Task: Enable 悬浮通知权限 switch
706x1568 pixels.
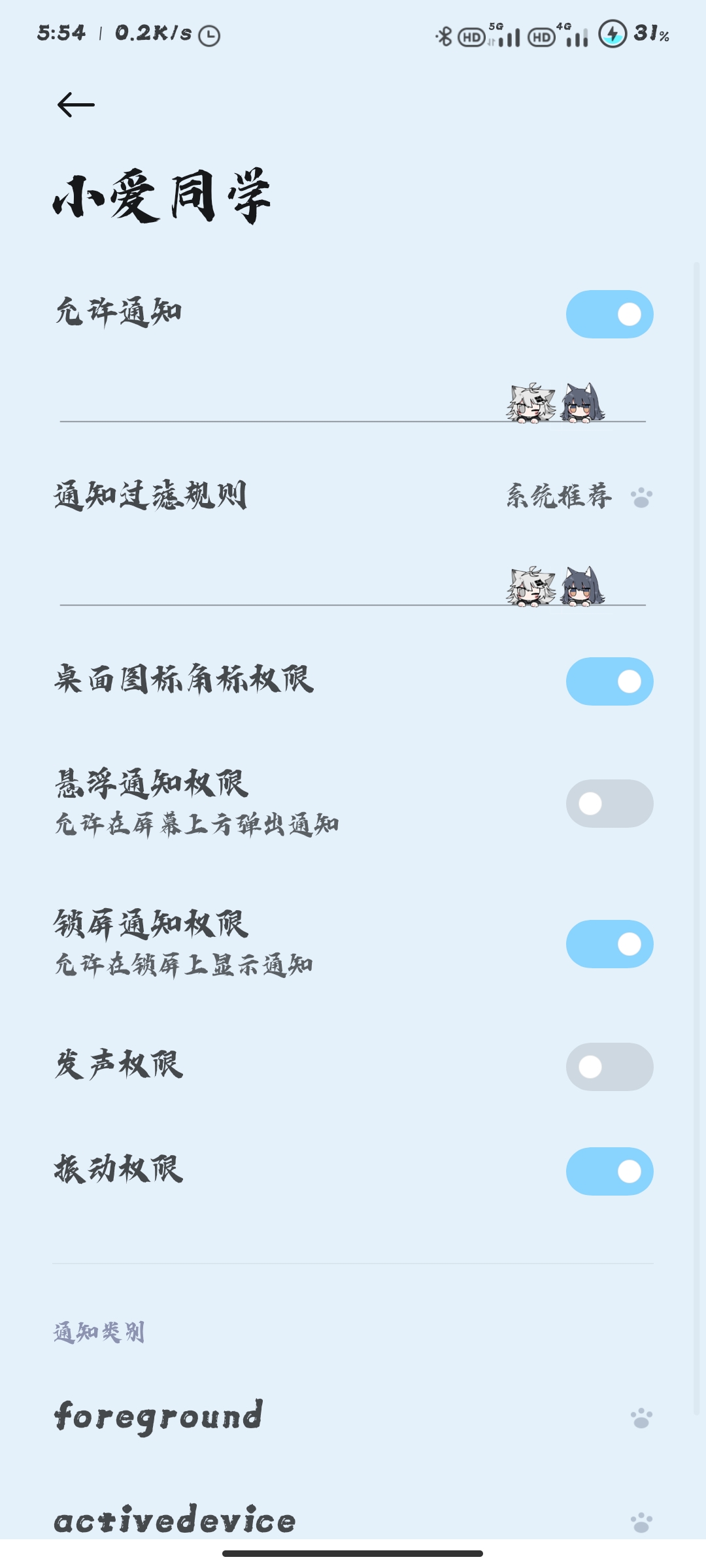Action: (609, 804)
